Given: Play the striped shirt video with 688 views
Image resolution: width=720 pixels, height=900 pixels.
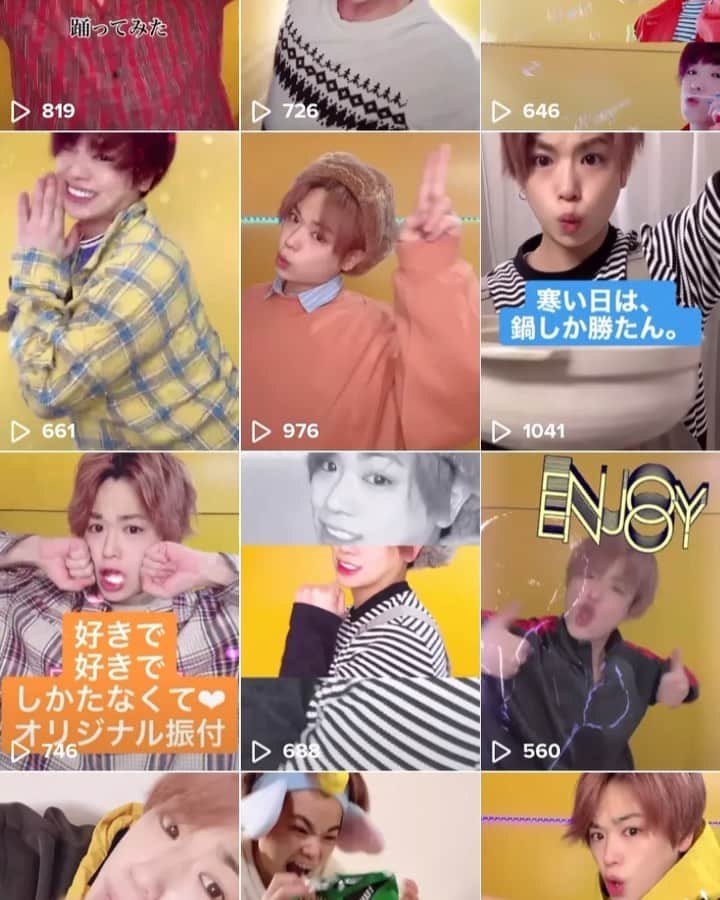Looking at the screenshot, I should (360, 610).
